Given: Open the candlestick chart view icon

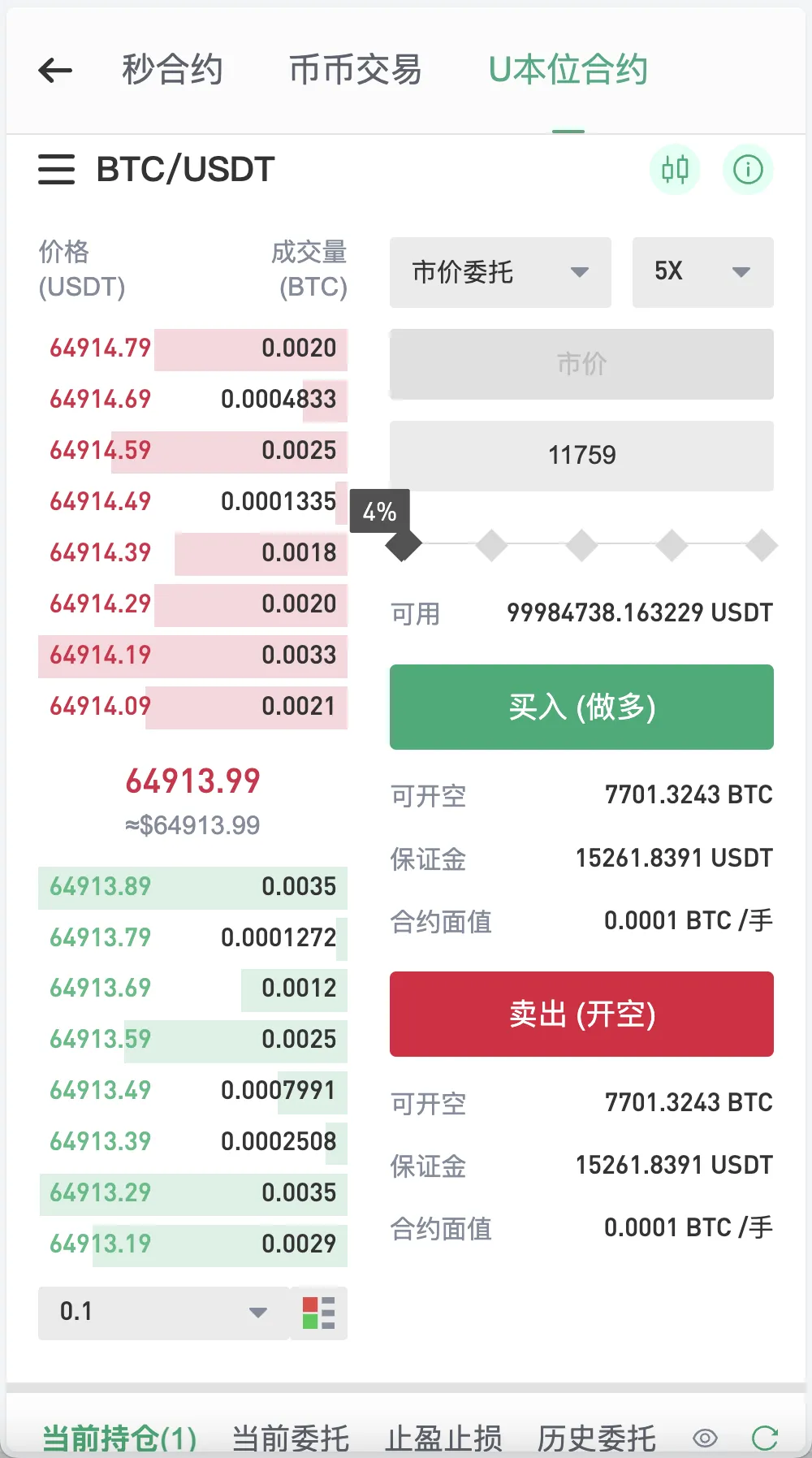Looking at the screenshot, I should point(674,169).
